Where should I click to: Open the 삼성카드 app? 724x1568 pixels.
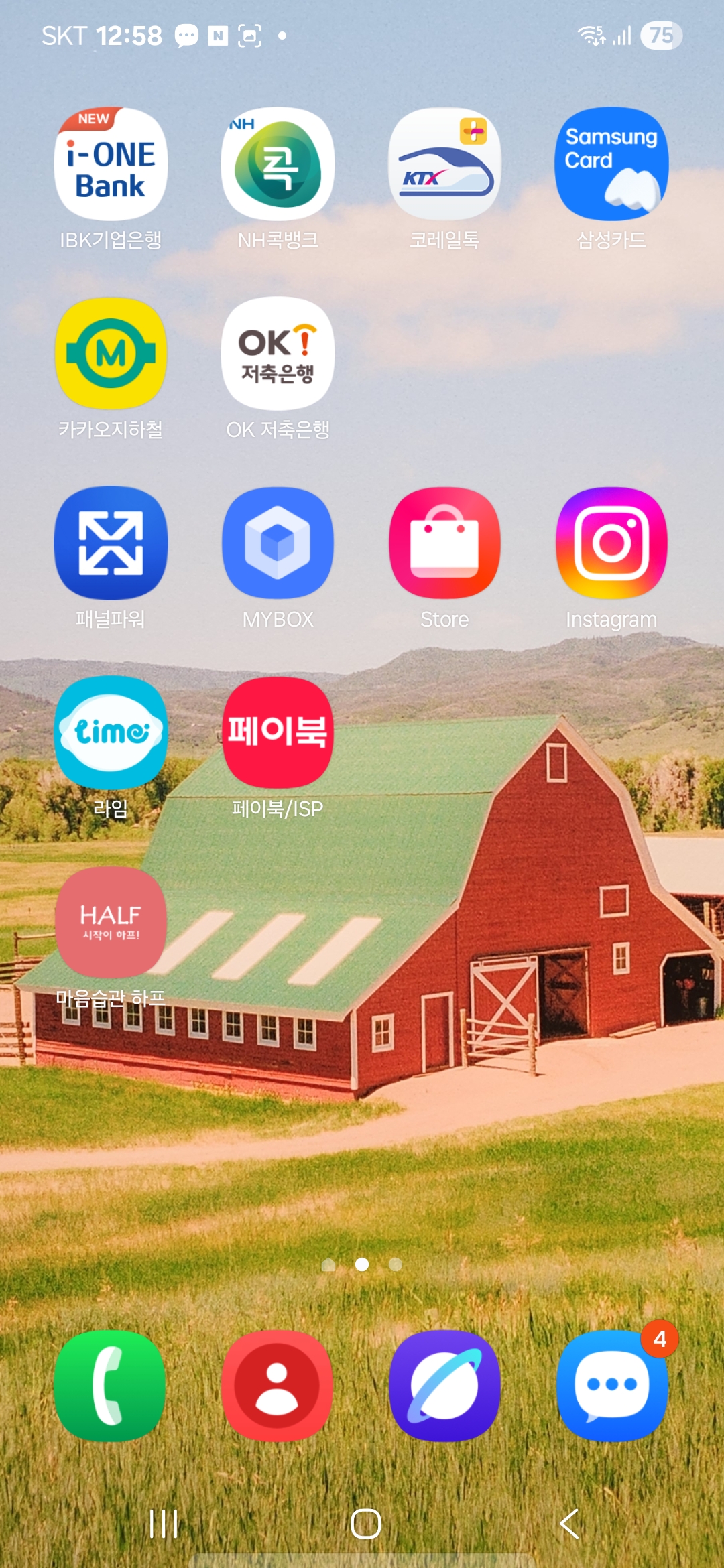coord(611,165)
